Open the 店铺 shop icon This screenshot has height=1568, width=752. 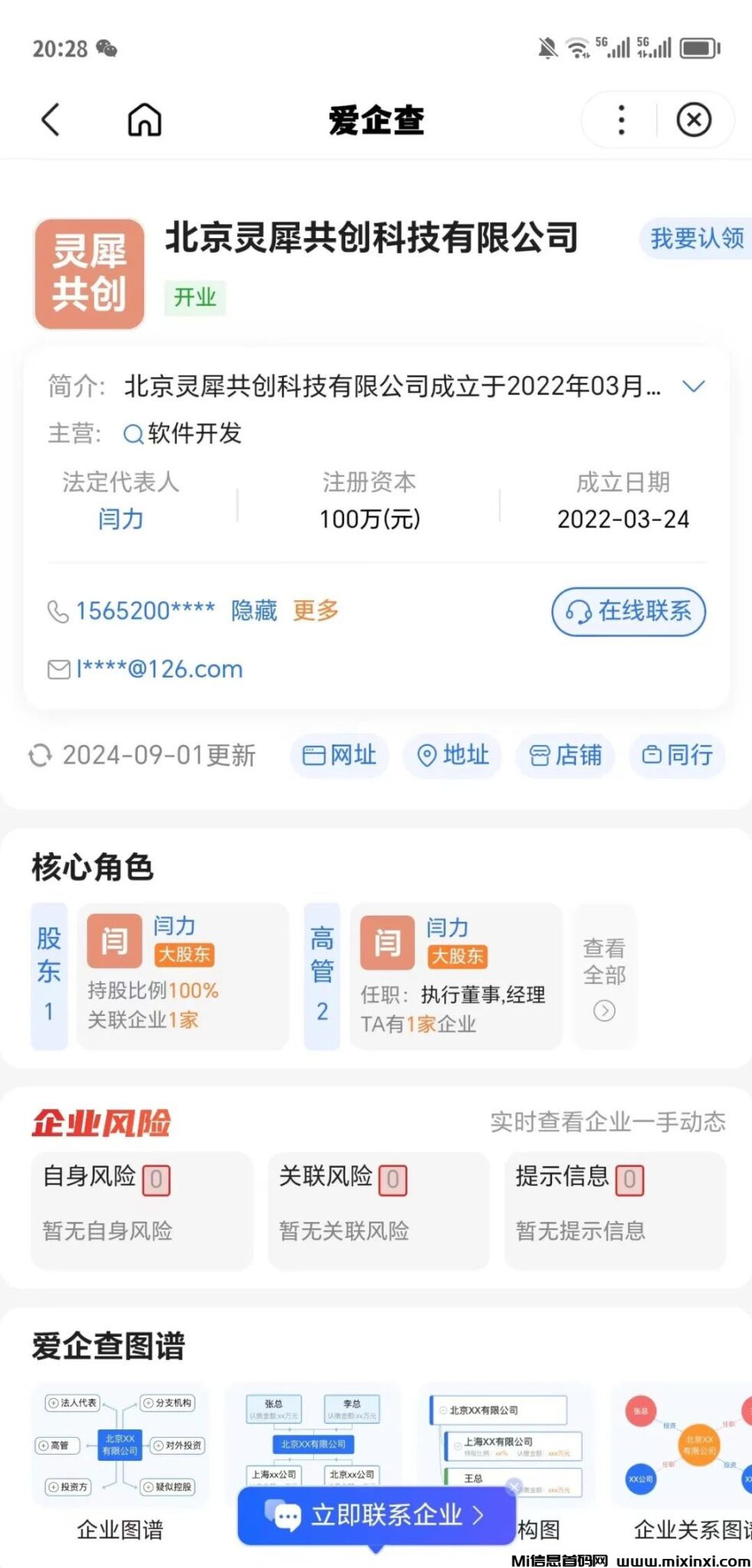coord(538,755)
